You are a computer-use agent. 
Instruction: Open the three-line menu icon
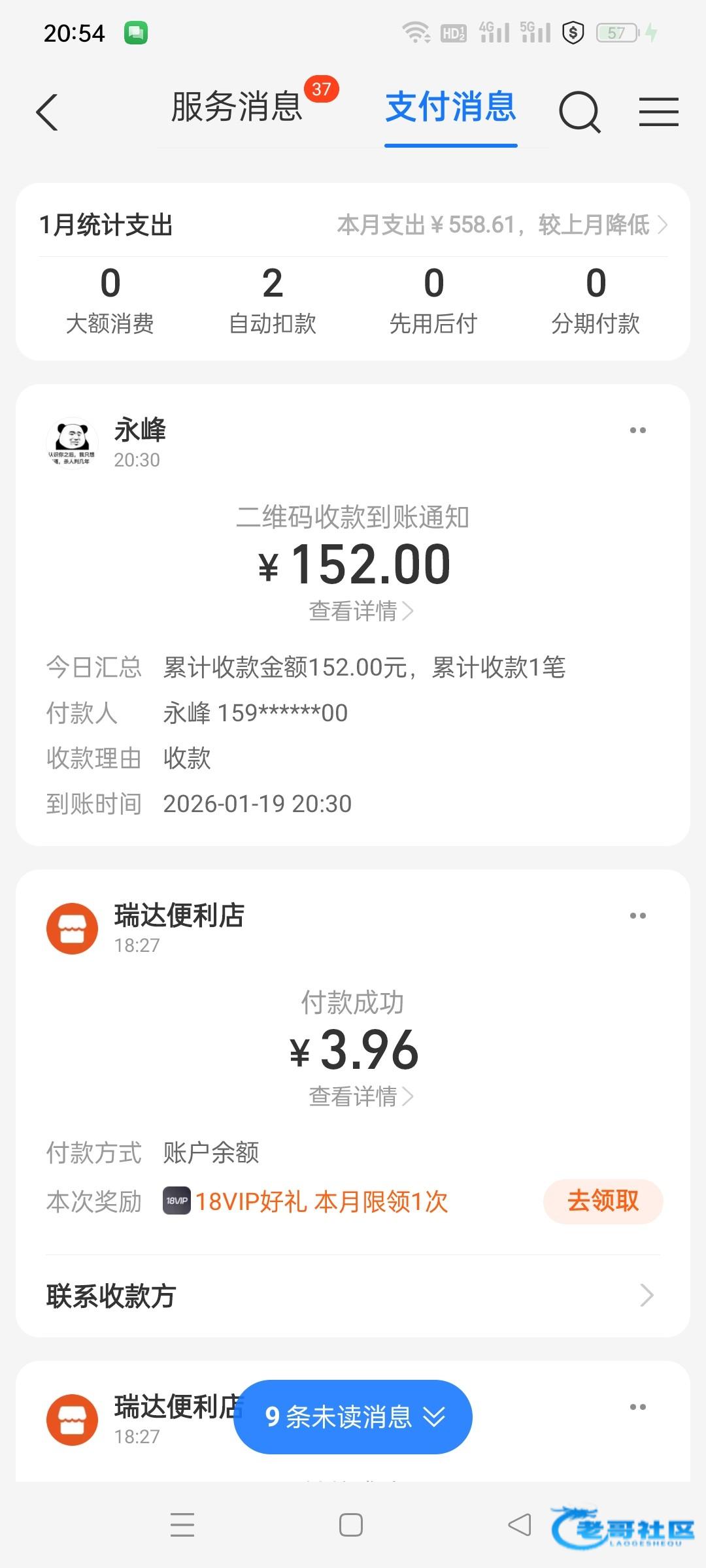point(658,112)
